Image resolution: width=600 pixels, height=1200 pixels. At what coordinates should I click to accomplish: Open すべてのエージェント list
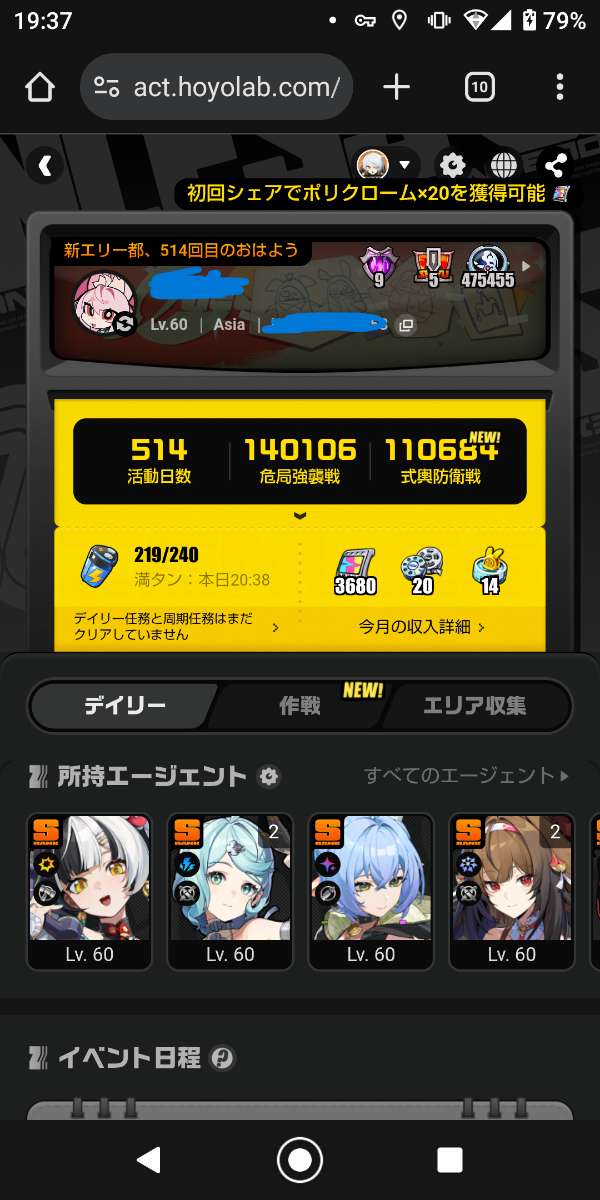[467, 775]
